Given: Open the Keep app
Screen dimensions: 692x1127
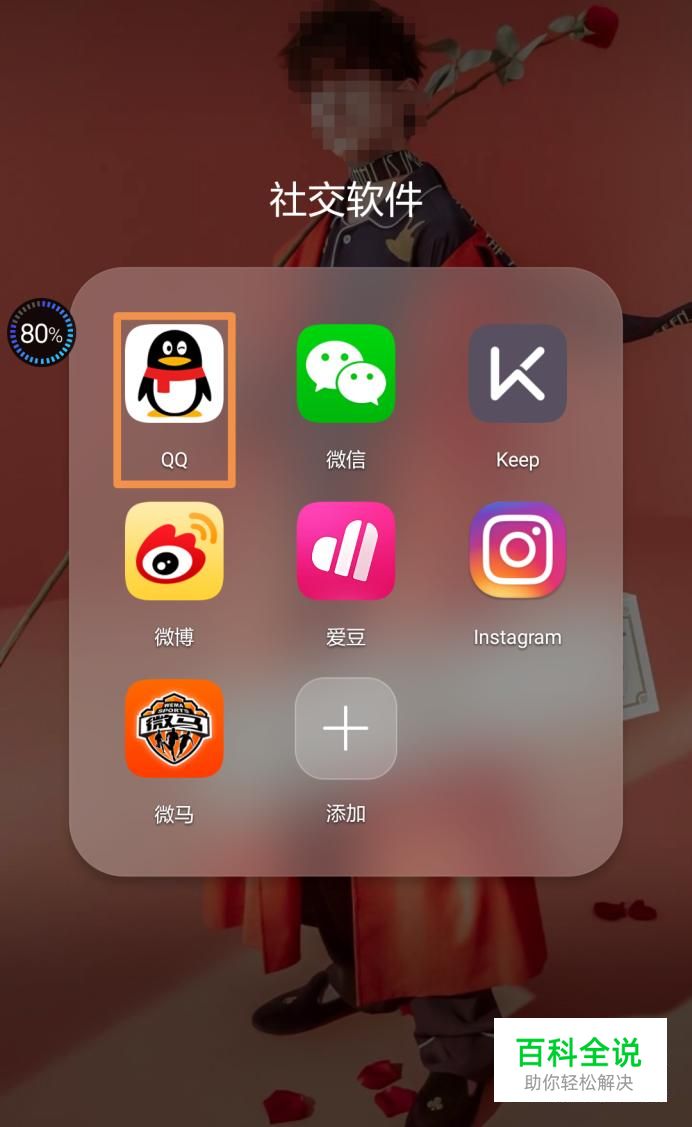Looking at the screenshot, I should click(517, 373).
